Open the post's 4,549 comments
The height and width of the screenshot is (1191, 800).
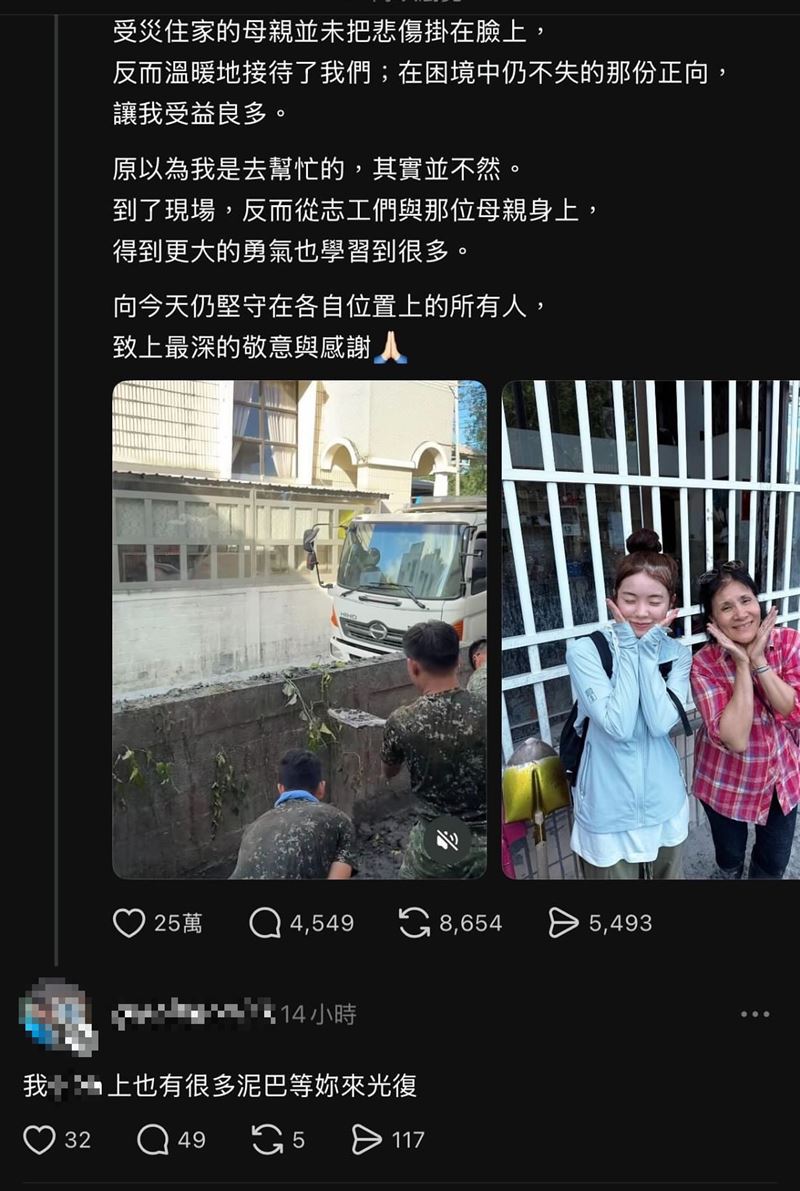pos(265,923)
